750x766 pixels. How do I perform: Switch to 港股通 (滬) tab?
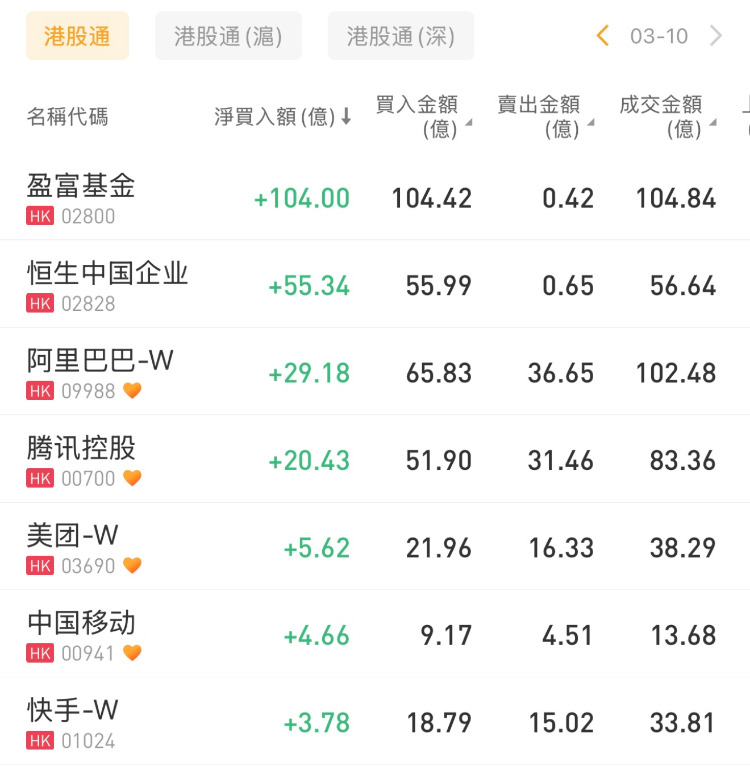click(228, 37)
